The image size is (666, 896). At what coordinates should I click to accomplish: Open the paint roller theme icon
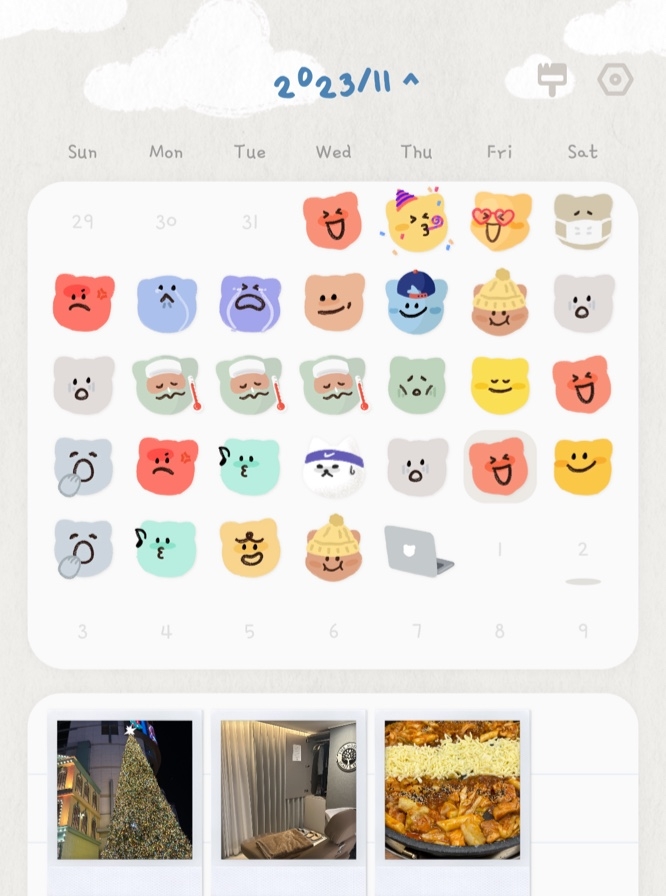tap(552, 79)
